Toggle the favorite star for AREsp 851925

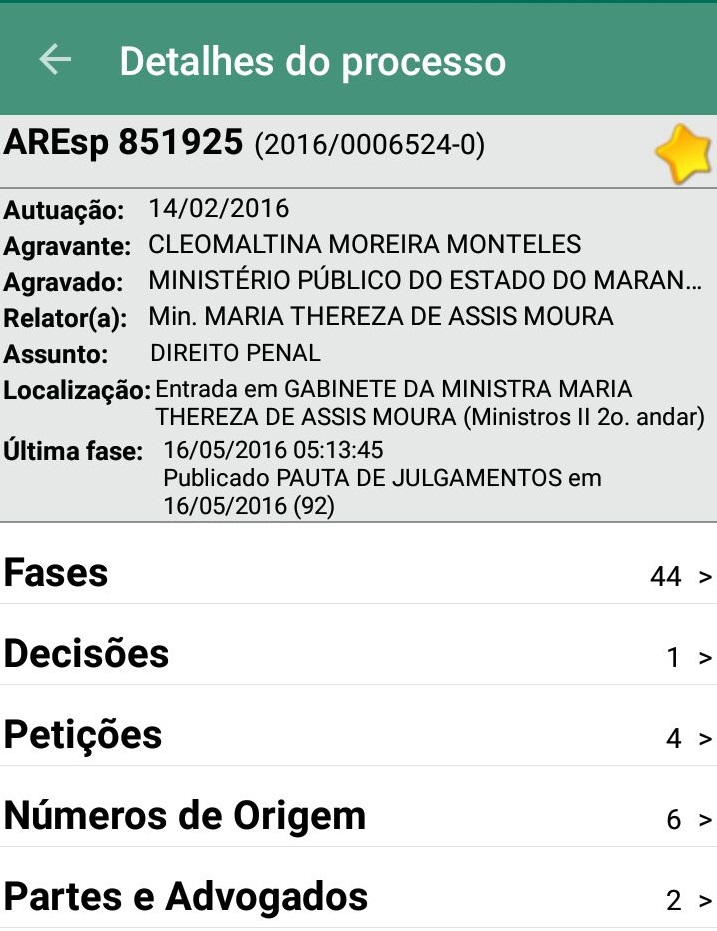pos(682,155)
